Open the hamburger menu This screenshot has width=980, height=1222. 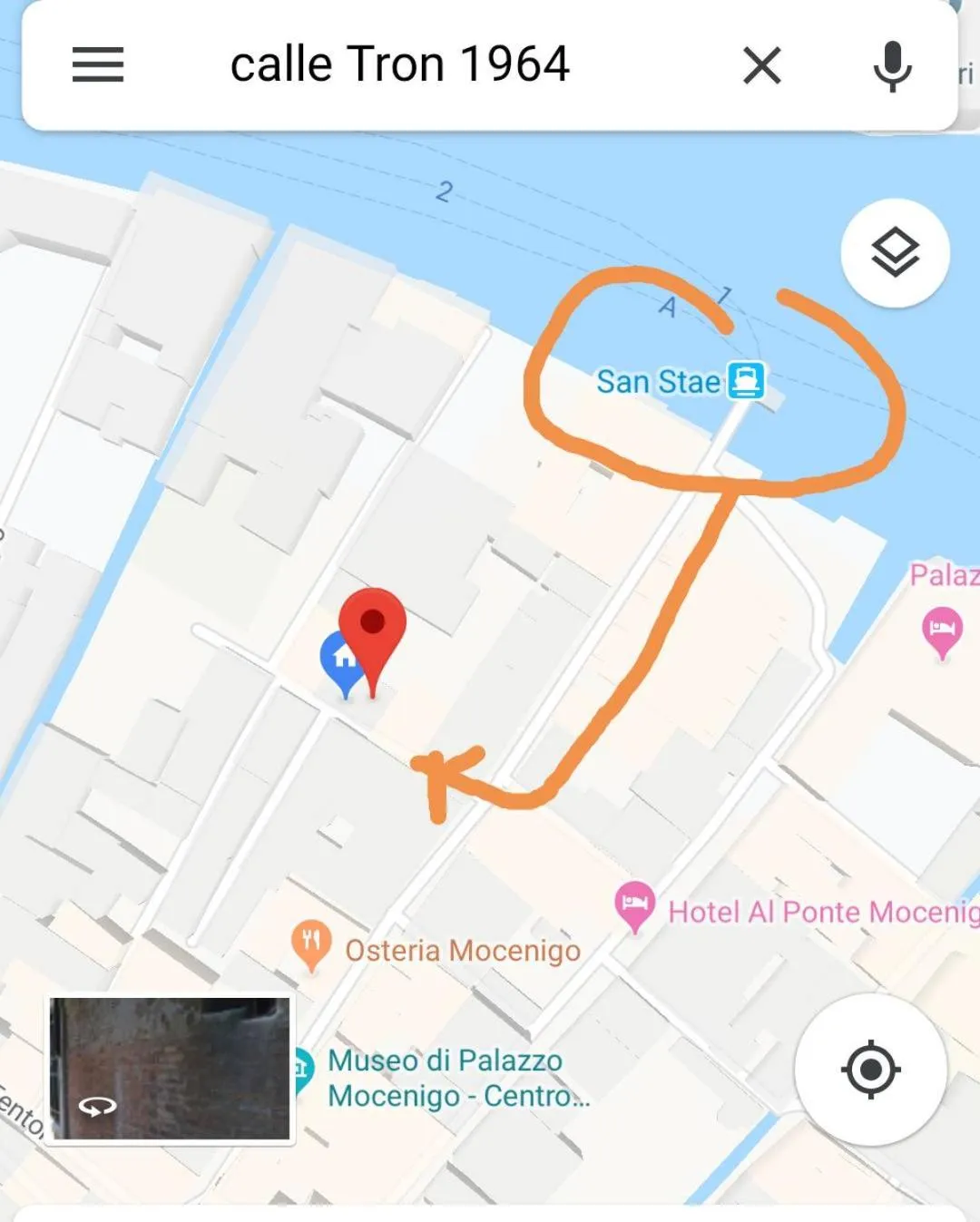click(98, 65)
